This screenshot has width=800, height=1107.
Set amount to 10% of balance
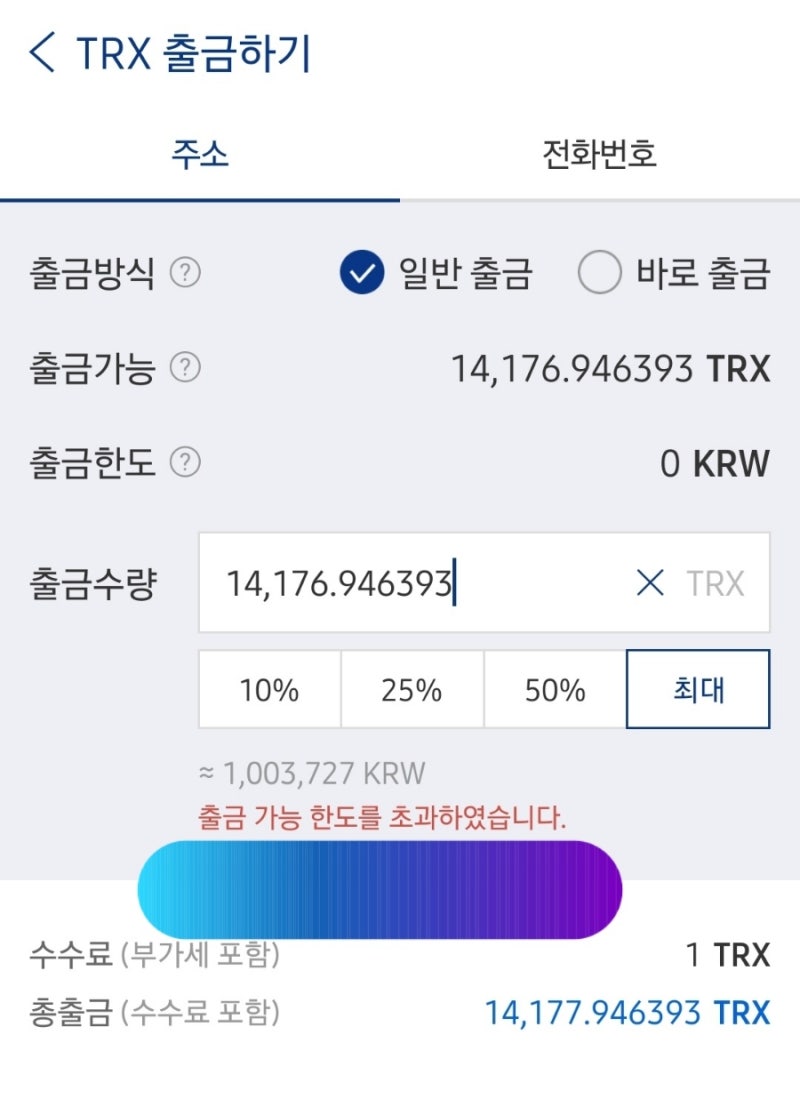click(x=268, y=689)
